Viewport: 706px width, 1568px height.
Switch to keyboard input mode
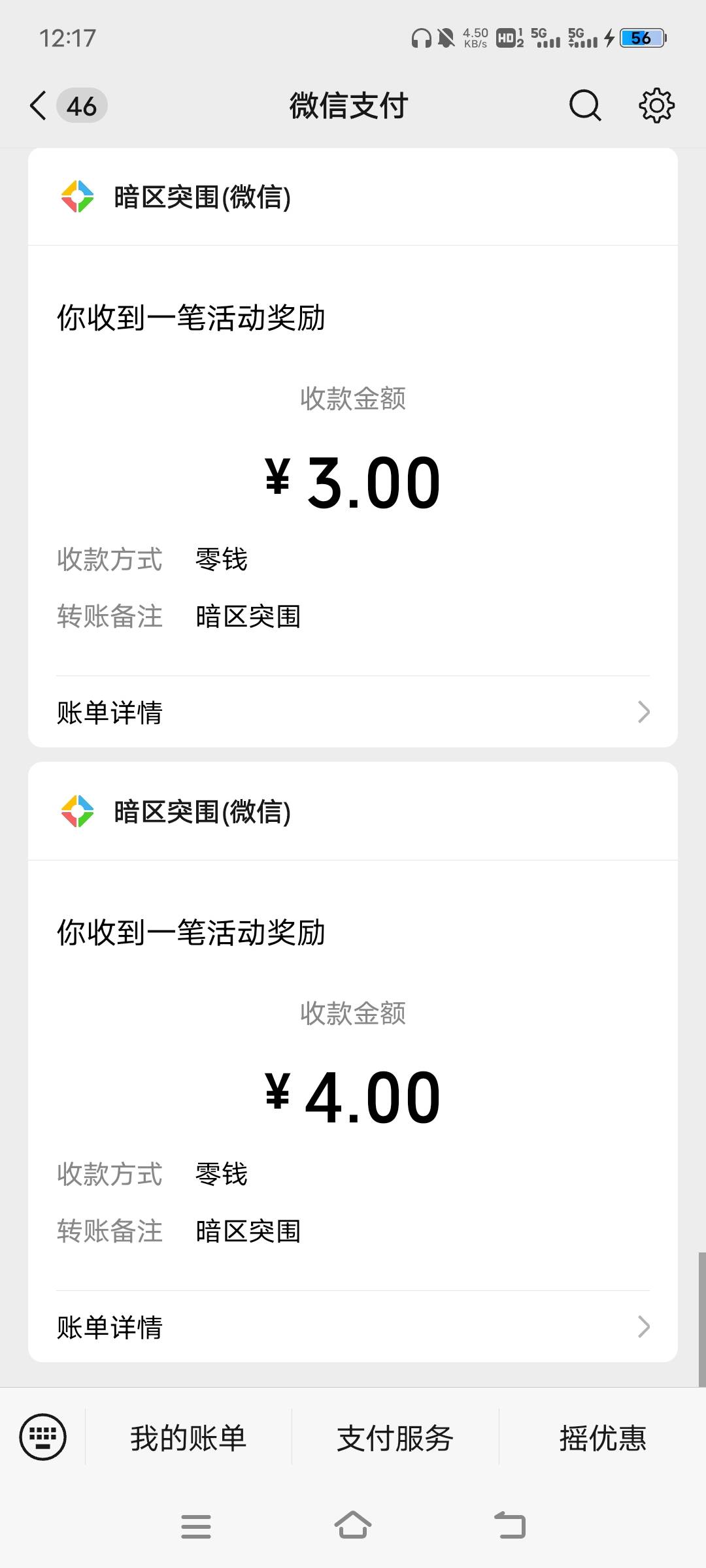pyautogui.click(x=43, y=1437)
